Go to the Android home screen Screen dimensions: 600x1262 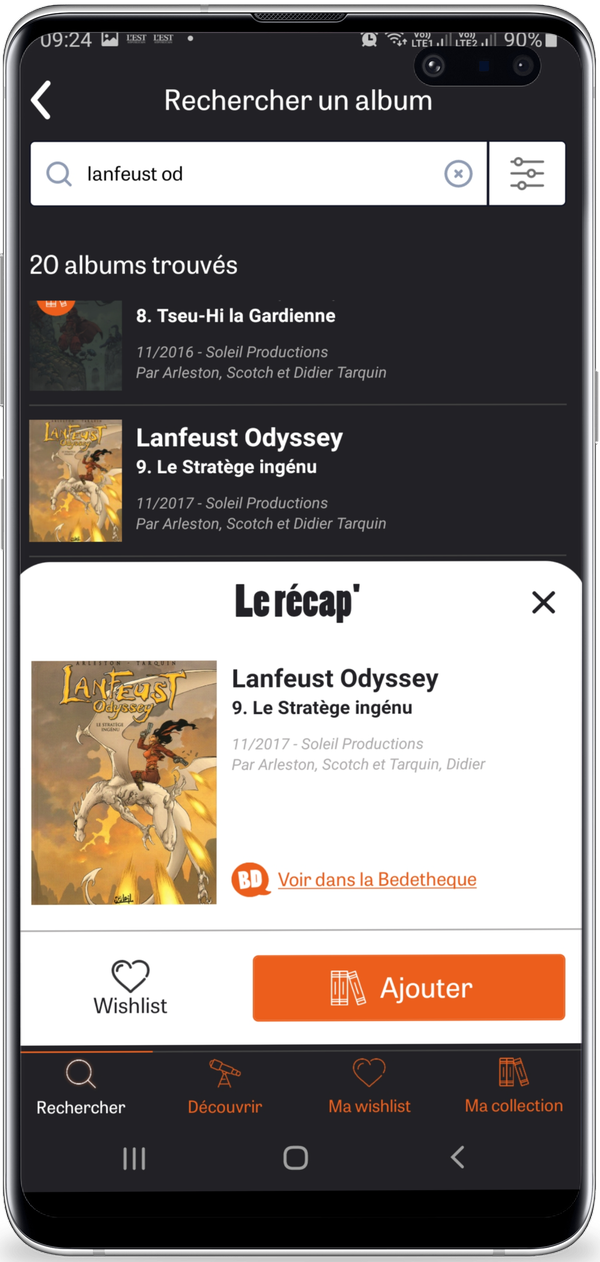[296, 1158]
